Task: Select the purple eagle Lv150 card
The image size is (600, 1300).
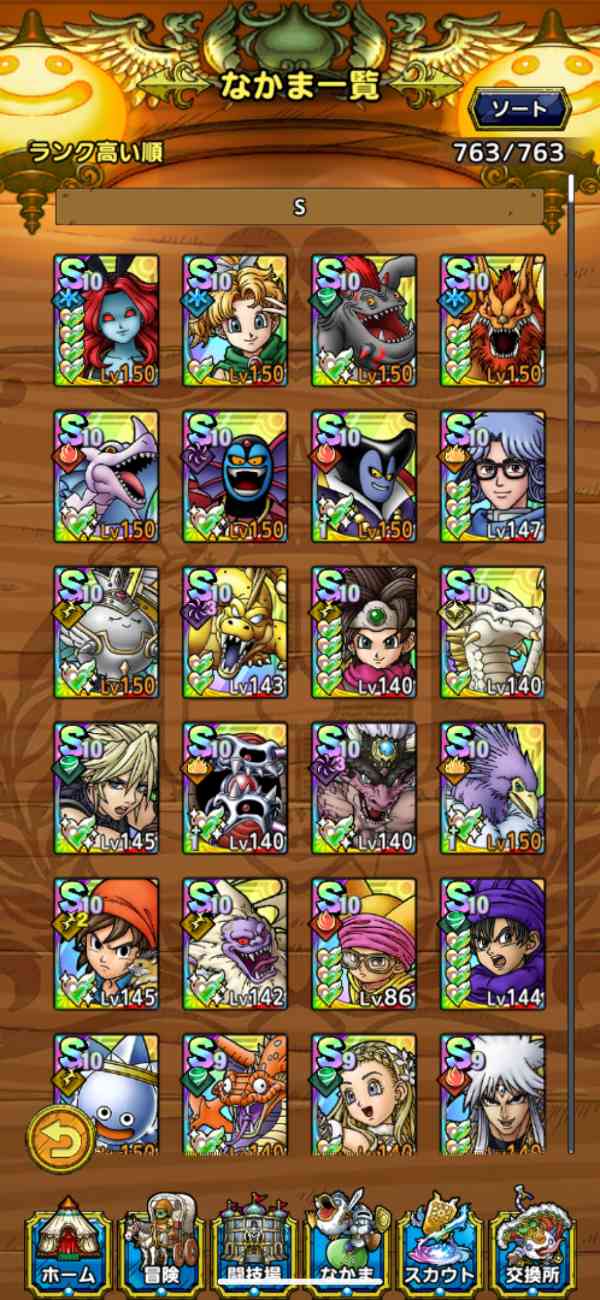Action: [x=493, y=788]
